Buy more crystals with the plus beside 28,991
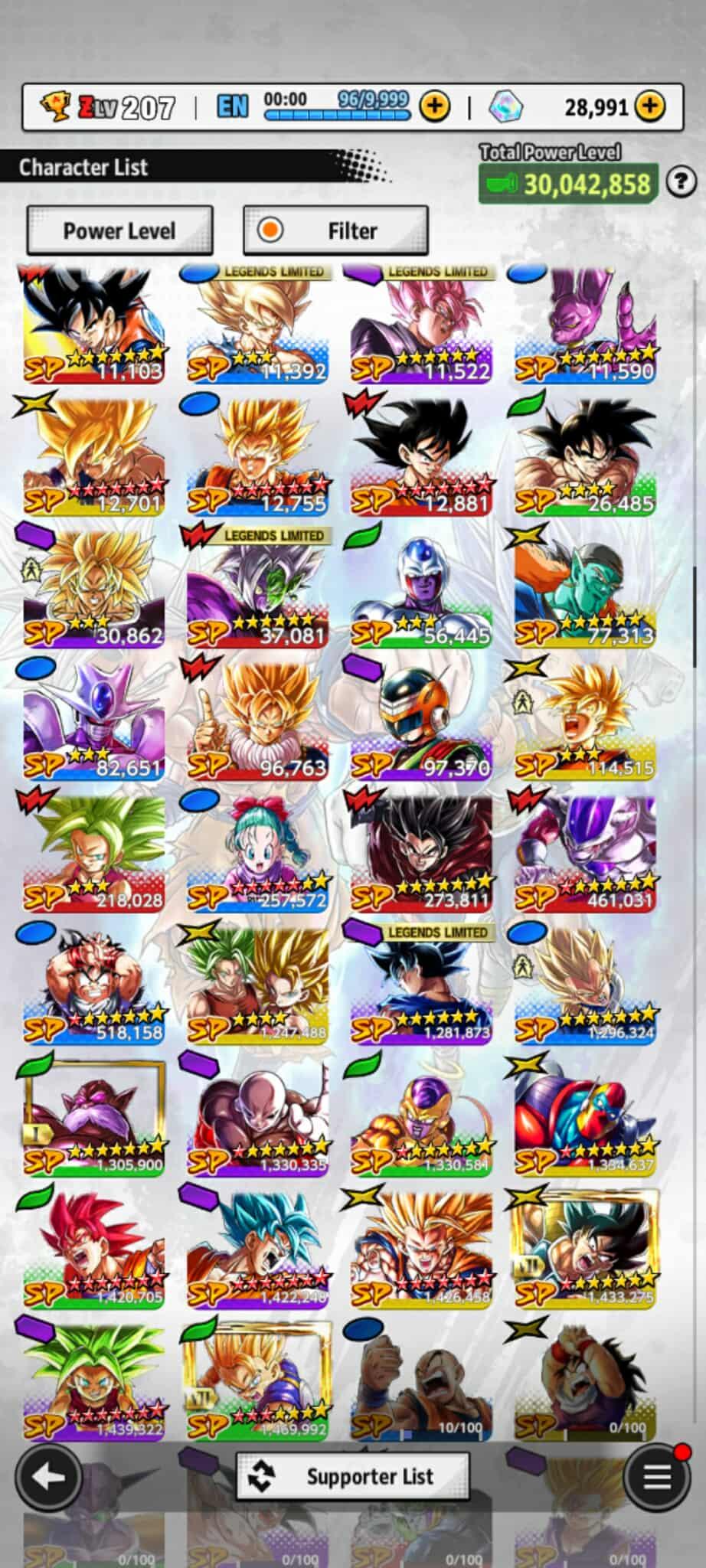Viewport: 706px width, 1568px height. point(650,106)
